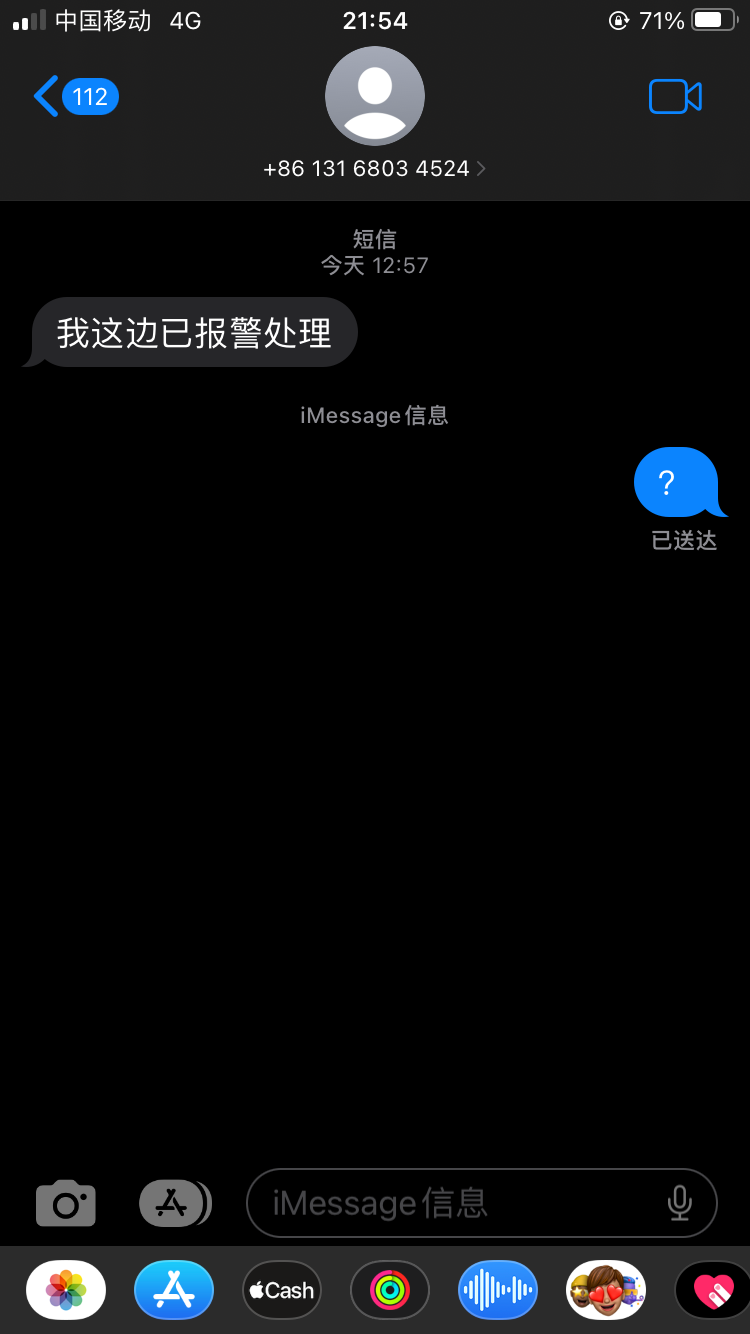Open the Photos iMessage app
This screenshot has width=750, height=1334.
coord(66,1290)
